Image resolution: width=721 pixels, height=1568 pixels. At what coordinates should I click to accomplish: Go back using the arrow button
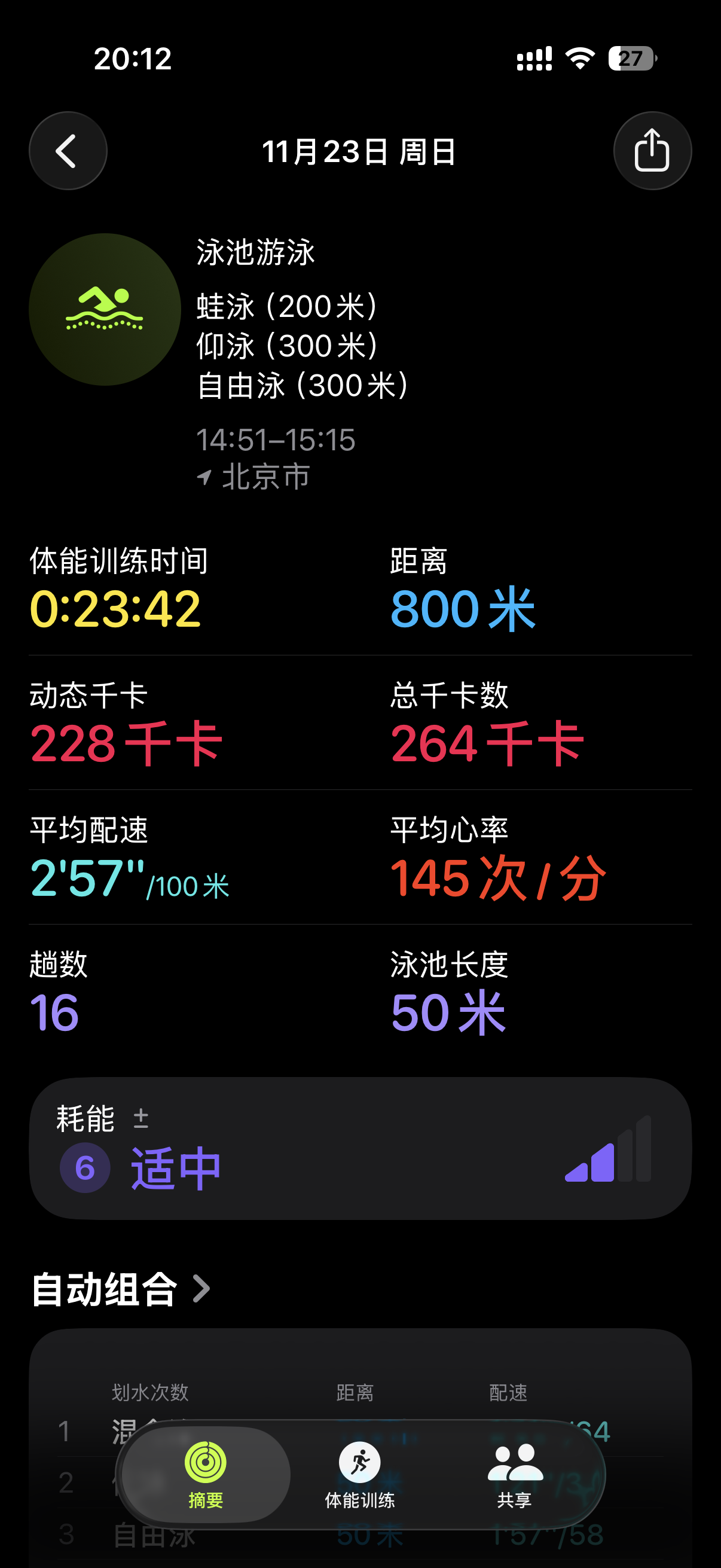pyautogui.click(x=68, y=151)
